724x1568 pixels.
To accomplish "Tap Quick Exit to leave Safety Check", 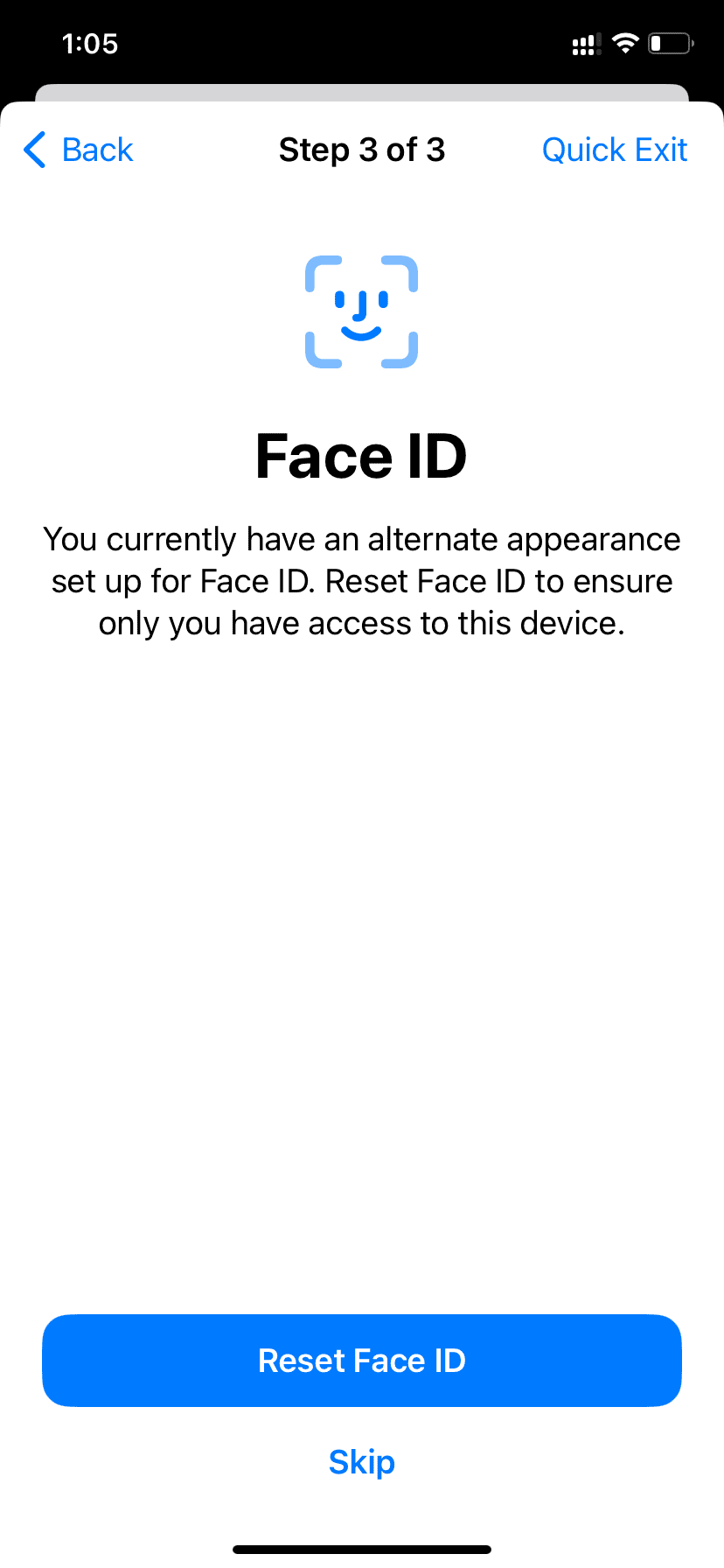I will (615, 150).
